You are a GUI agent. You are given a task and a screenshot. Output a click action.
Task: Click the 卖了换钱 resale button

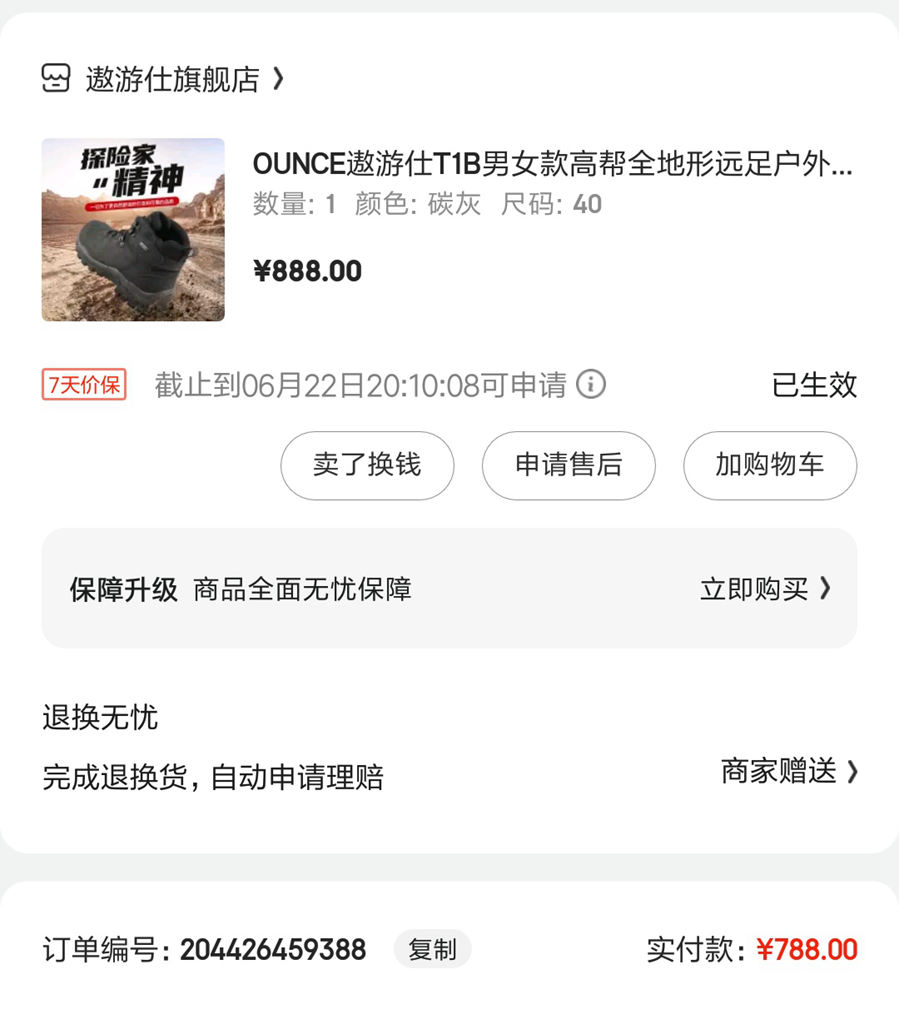(x=367, y=465)
